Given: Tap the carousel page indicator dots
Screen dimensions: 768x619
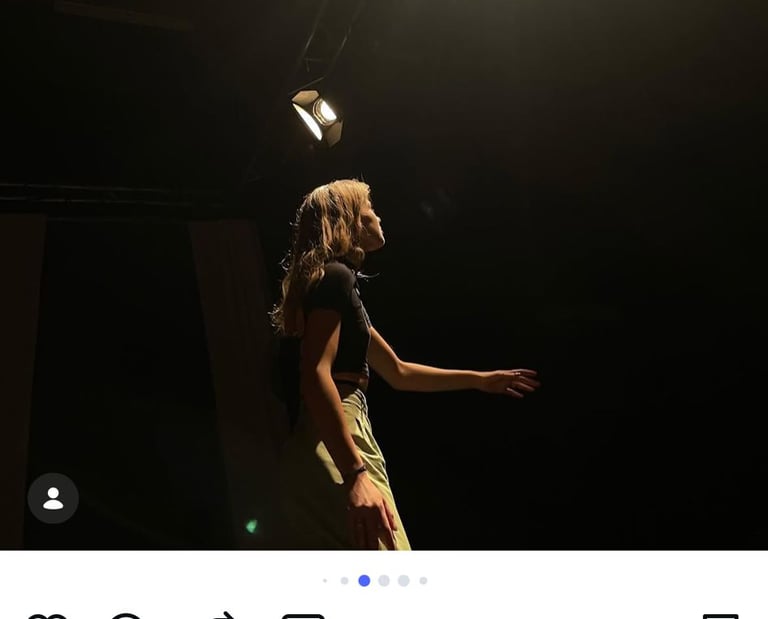Looking at the screenshot, I should (x=374, y=580).
